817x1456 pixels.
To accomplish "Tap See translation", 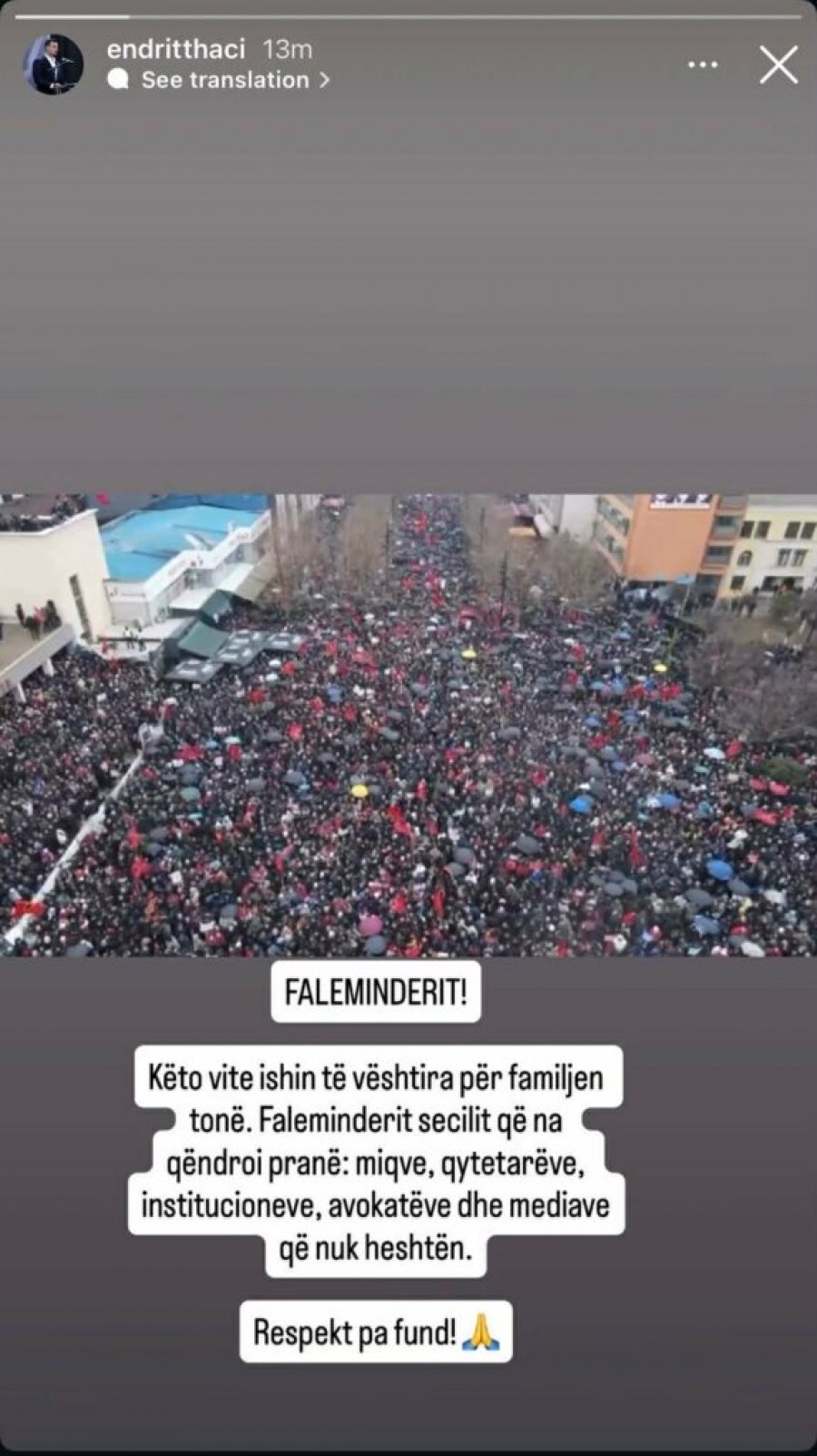I will tap(225, 80).
